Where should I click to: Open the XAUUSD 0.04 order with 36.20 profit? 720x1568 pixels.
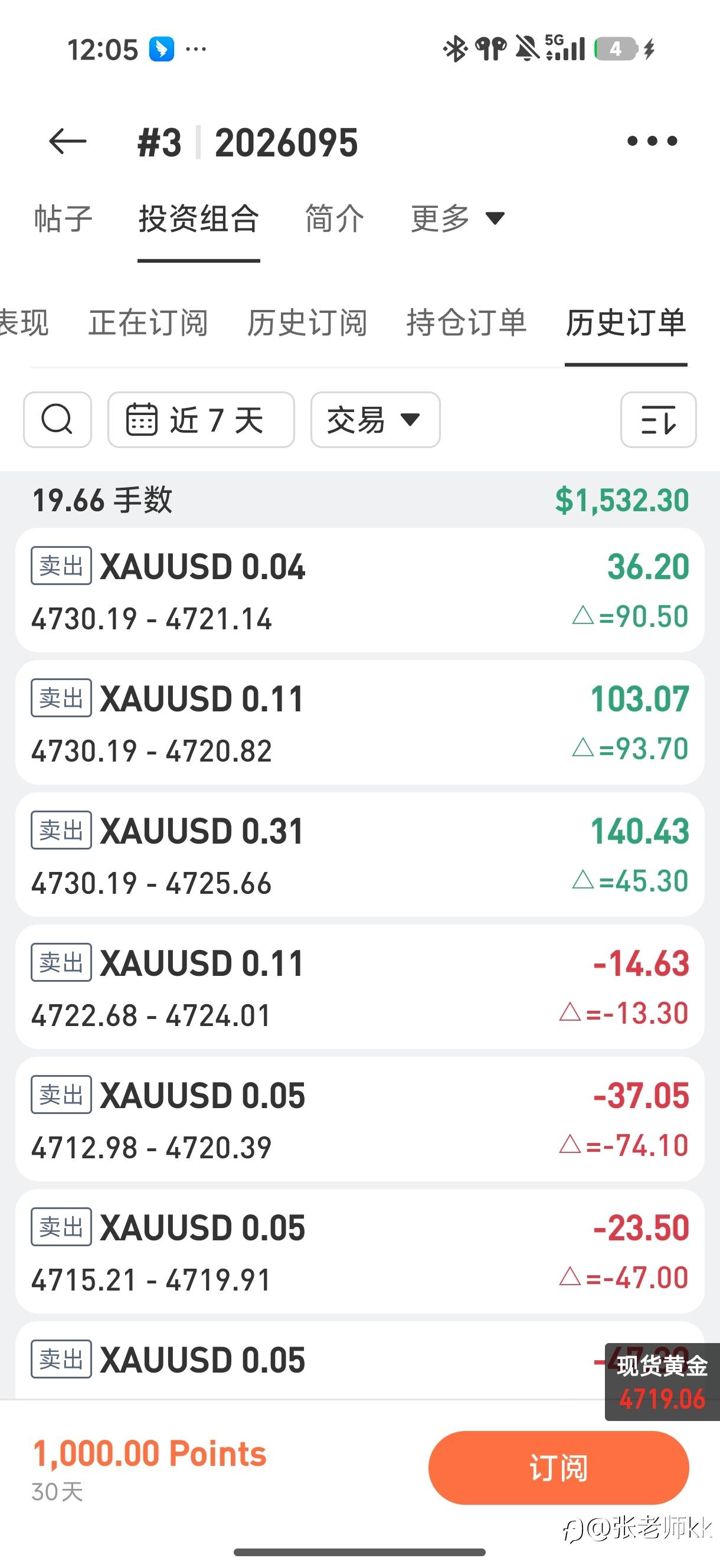[x=359, y=590]
